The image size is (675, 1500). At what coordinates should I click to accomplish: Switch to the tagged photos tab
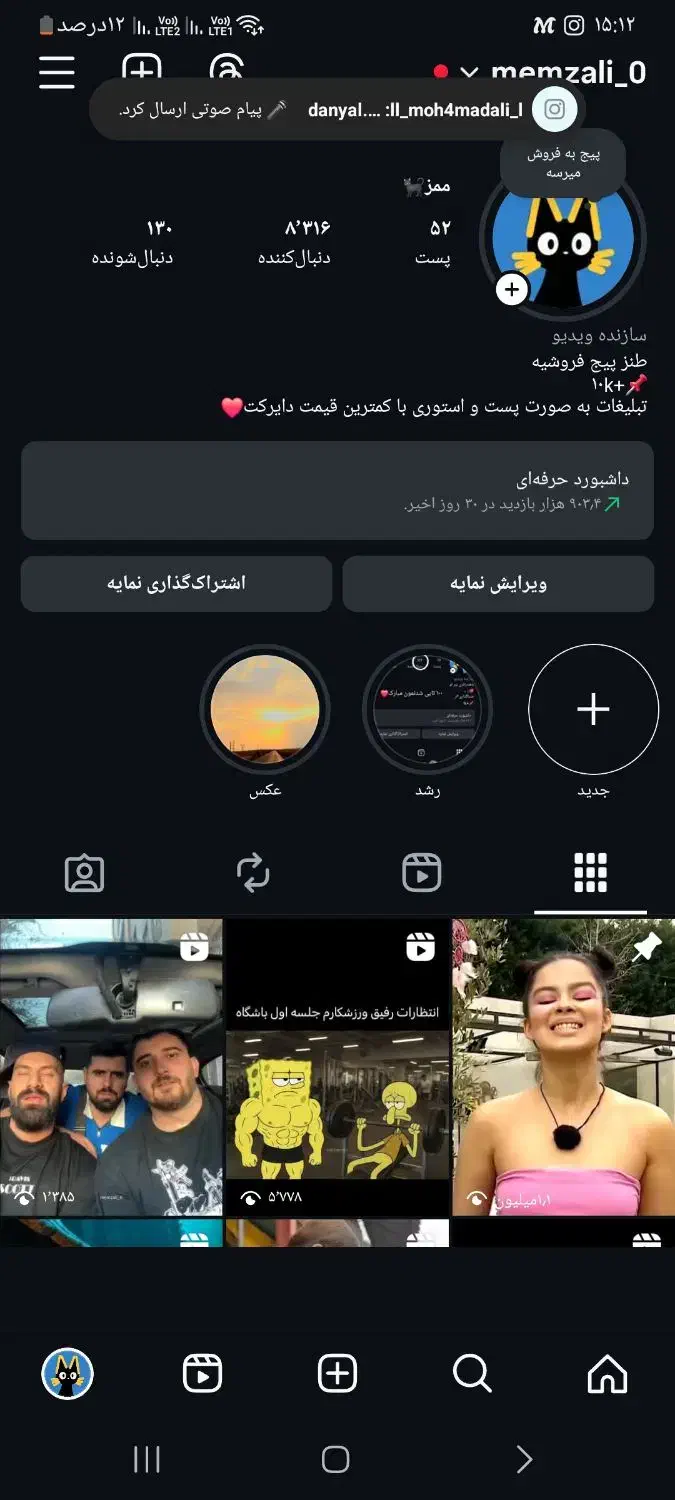click(84, 873)
